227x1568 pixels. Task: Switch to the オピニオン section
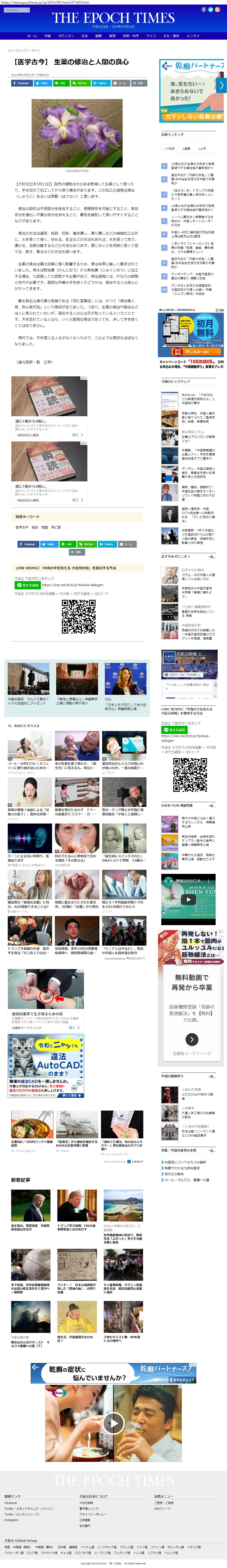click(x=66, y=36)
